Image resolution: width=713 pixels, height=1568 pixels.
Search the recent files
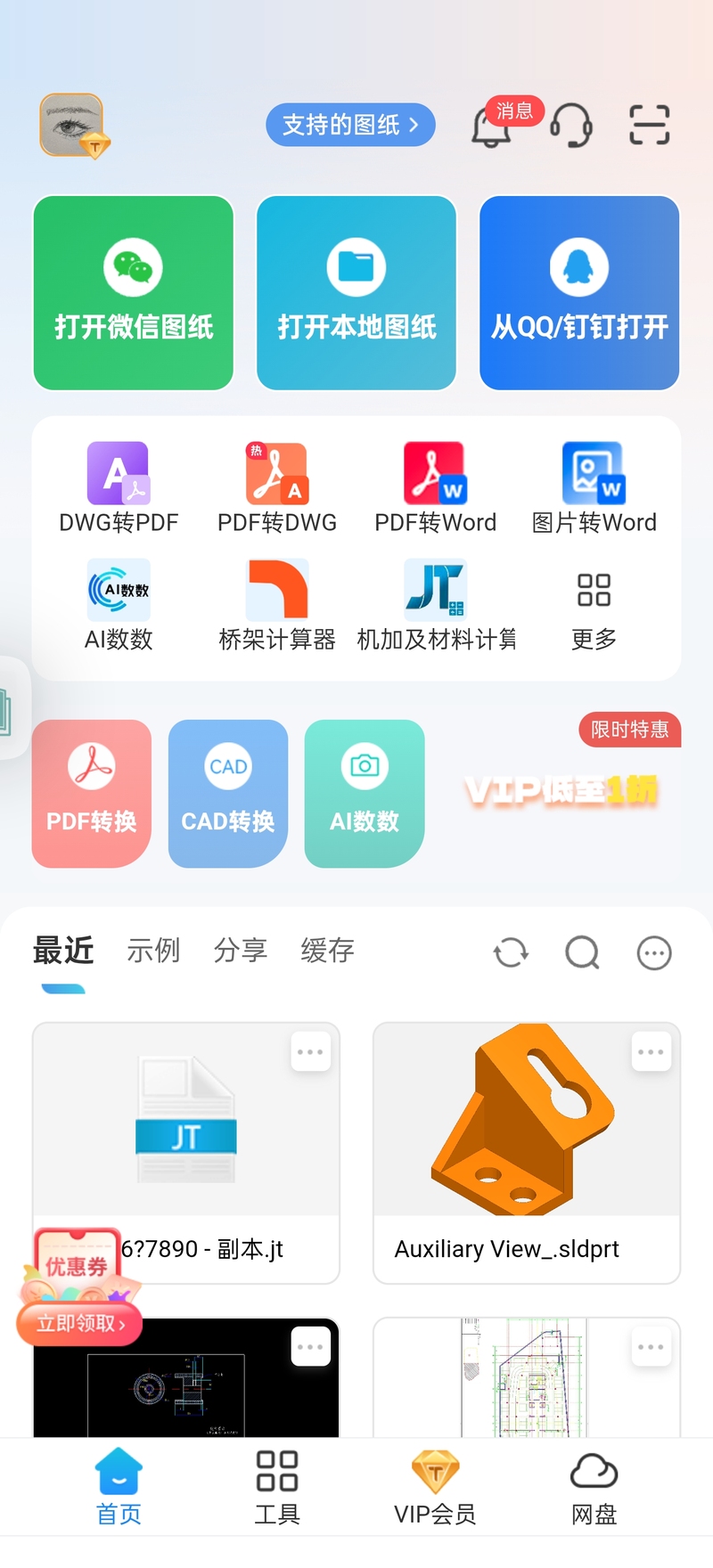click(582, 952)
